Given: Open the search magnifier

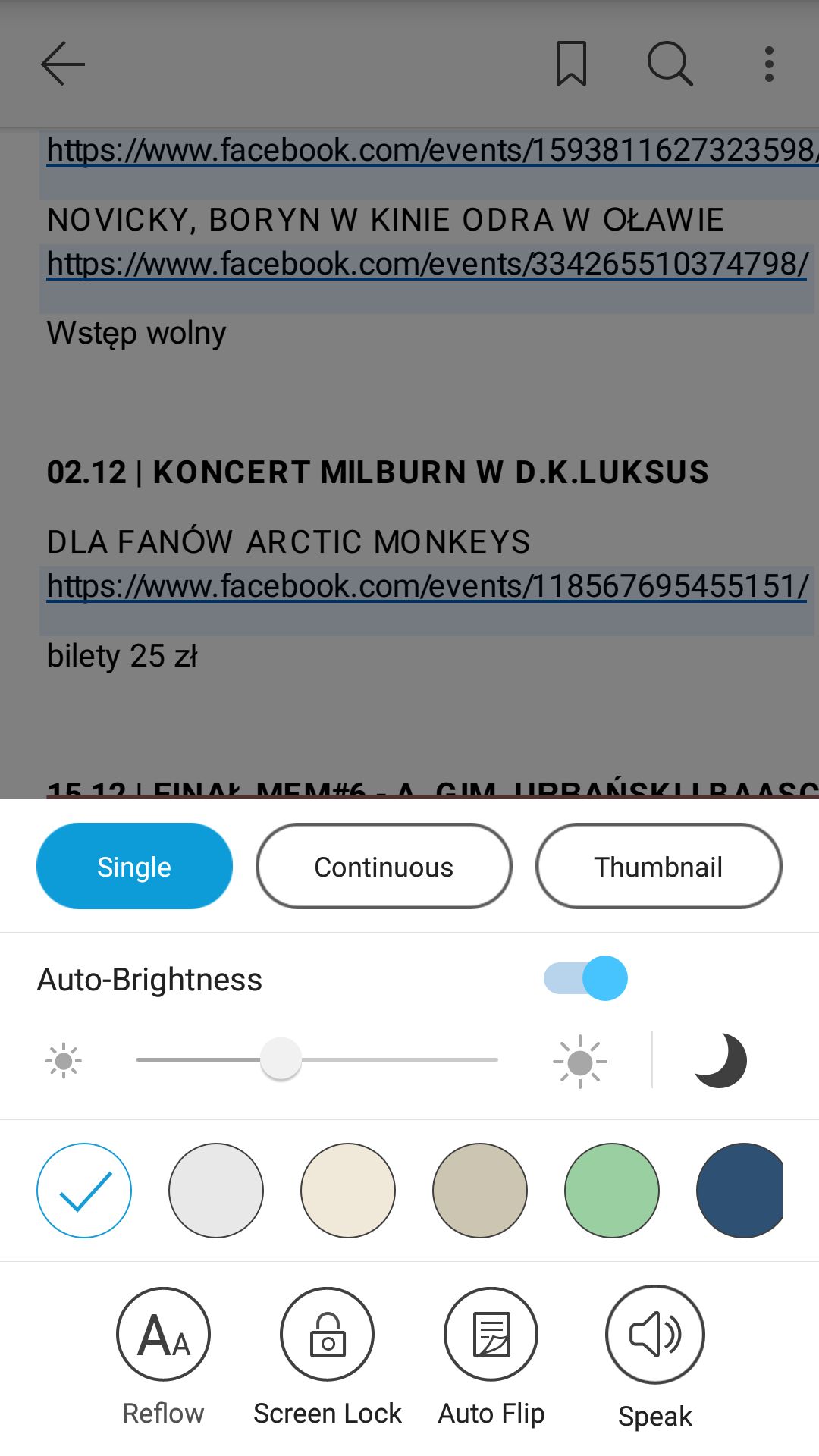Looking at the screenshot, I should click(x=670, y=64).
